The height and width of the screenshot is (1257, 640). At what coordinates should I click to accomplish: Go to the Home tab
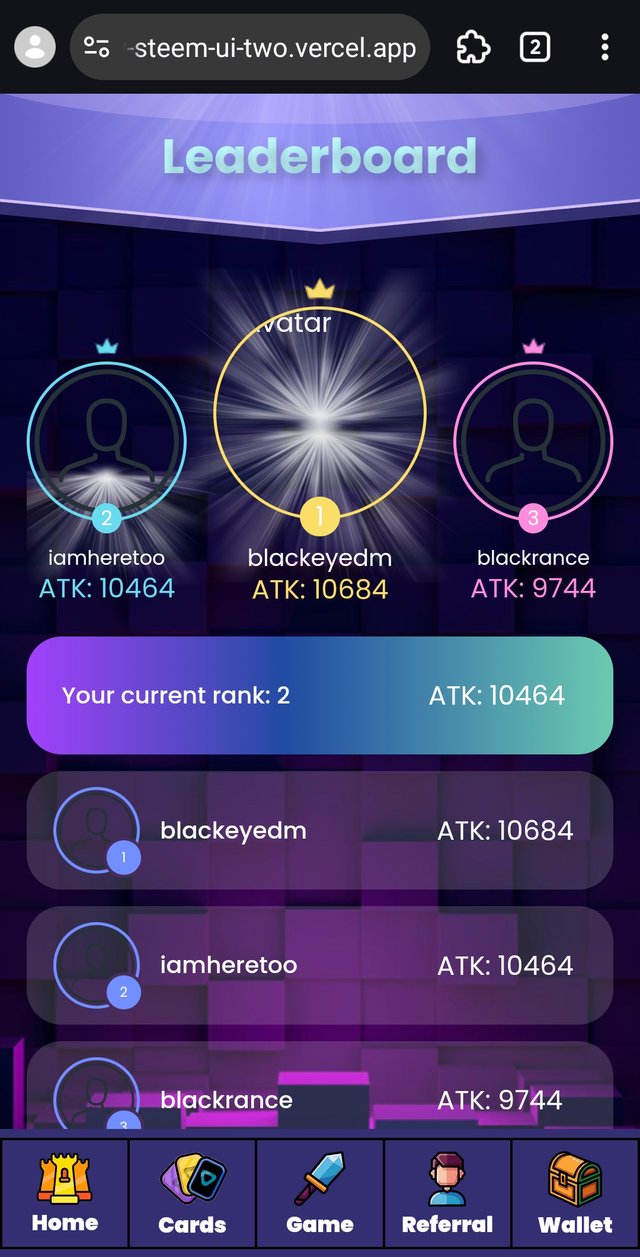(x=64, y=1196)
